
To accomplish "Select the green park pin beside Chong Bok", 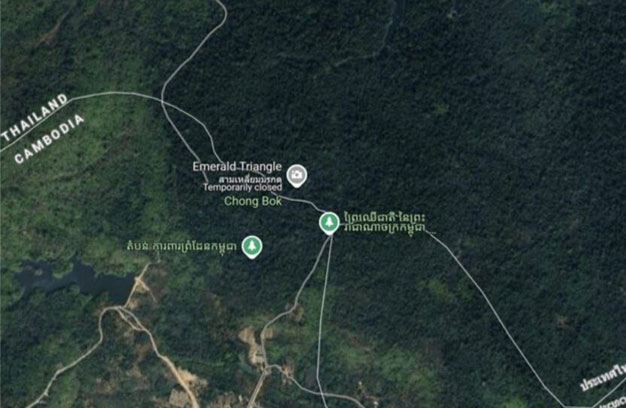I will pos(328,221).
